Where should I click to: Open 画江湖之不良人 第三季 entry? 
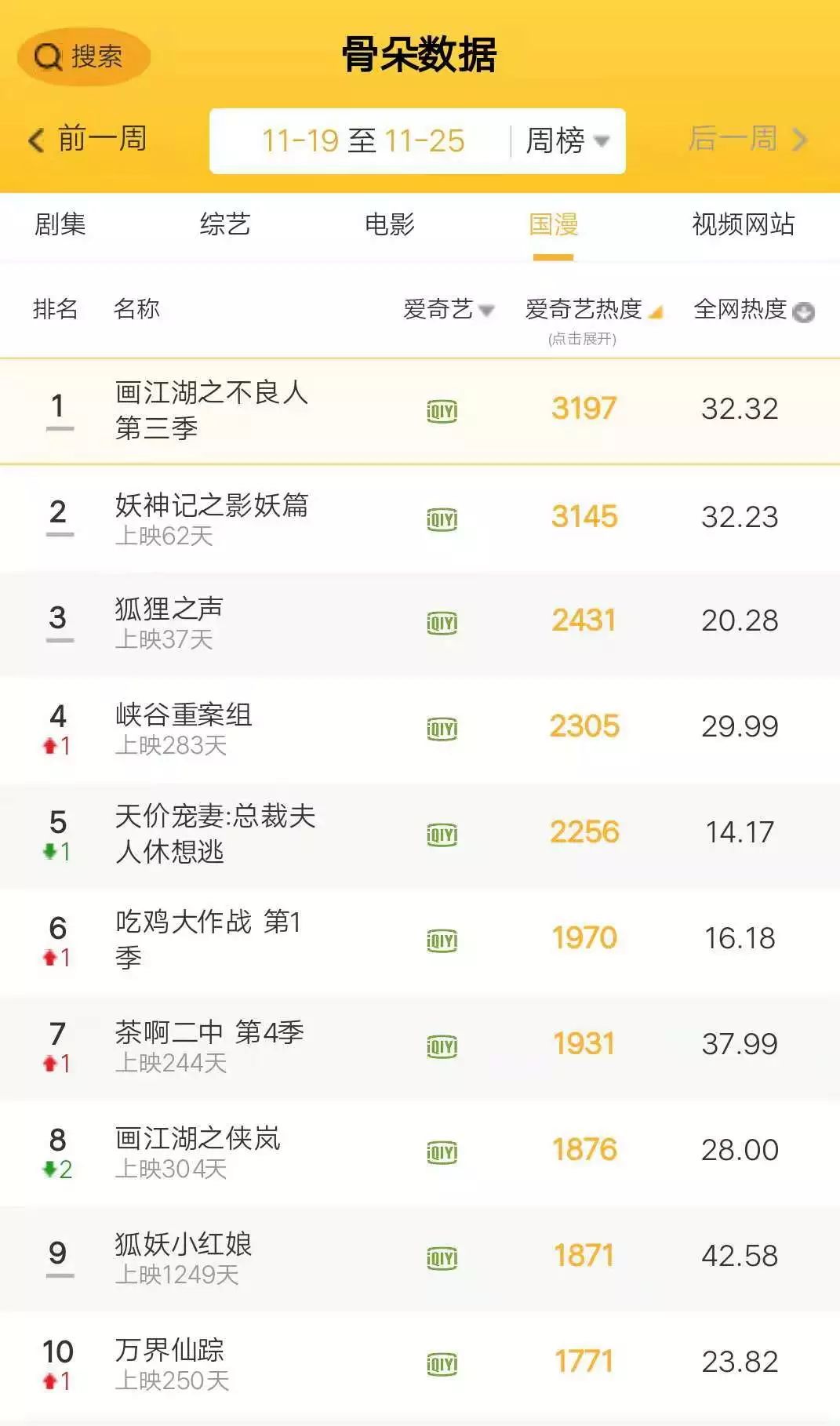[420, 410]
